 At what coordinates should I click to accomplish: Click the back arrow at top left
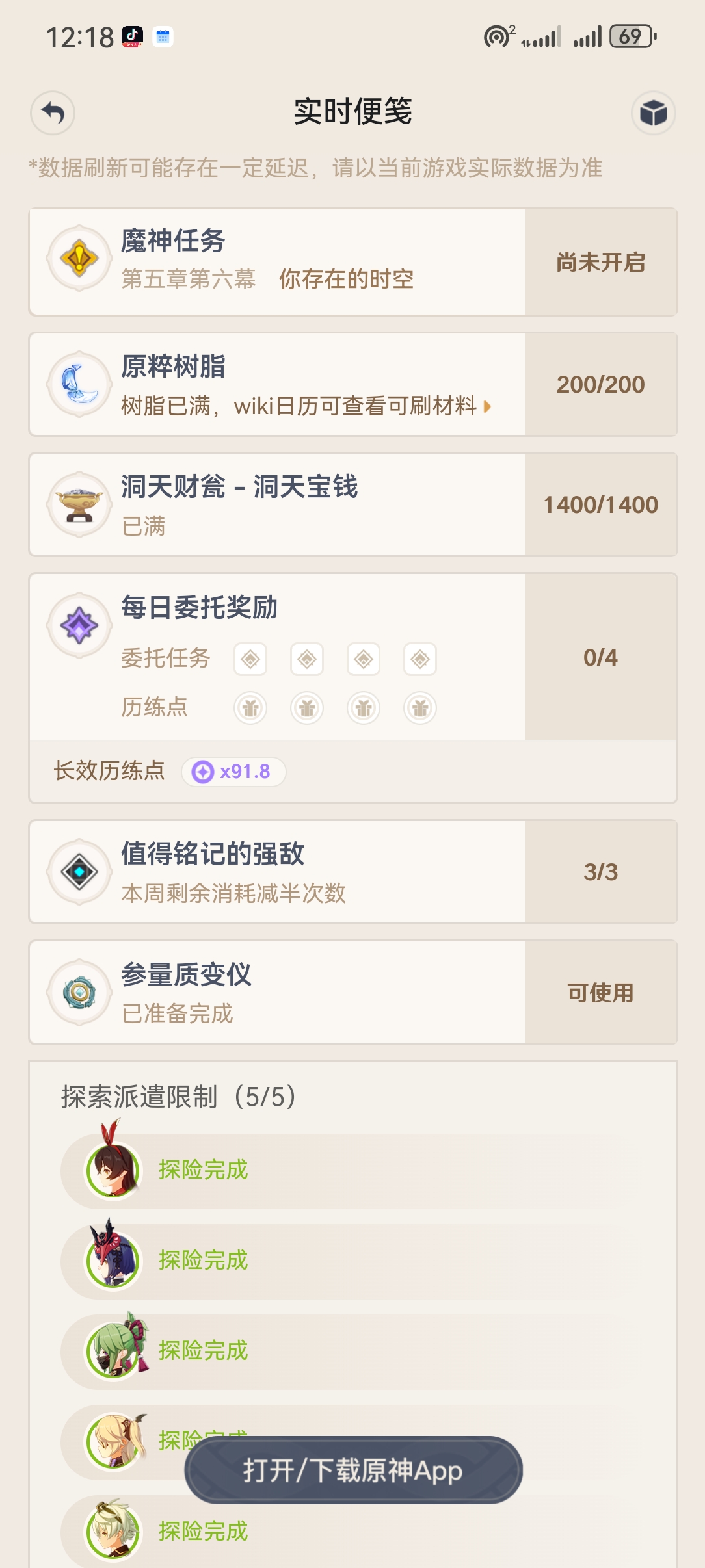(x=53, y=112)
